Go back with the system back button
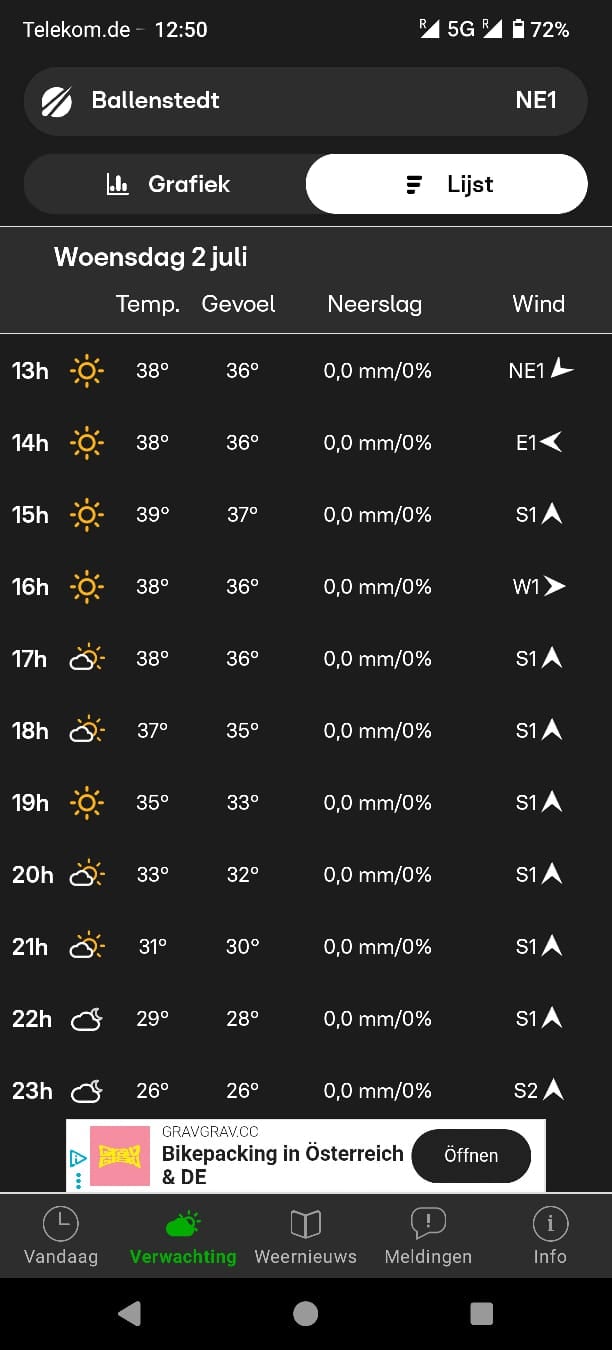 tap(129, 1313)
